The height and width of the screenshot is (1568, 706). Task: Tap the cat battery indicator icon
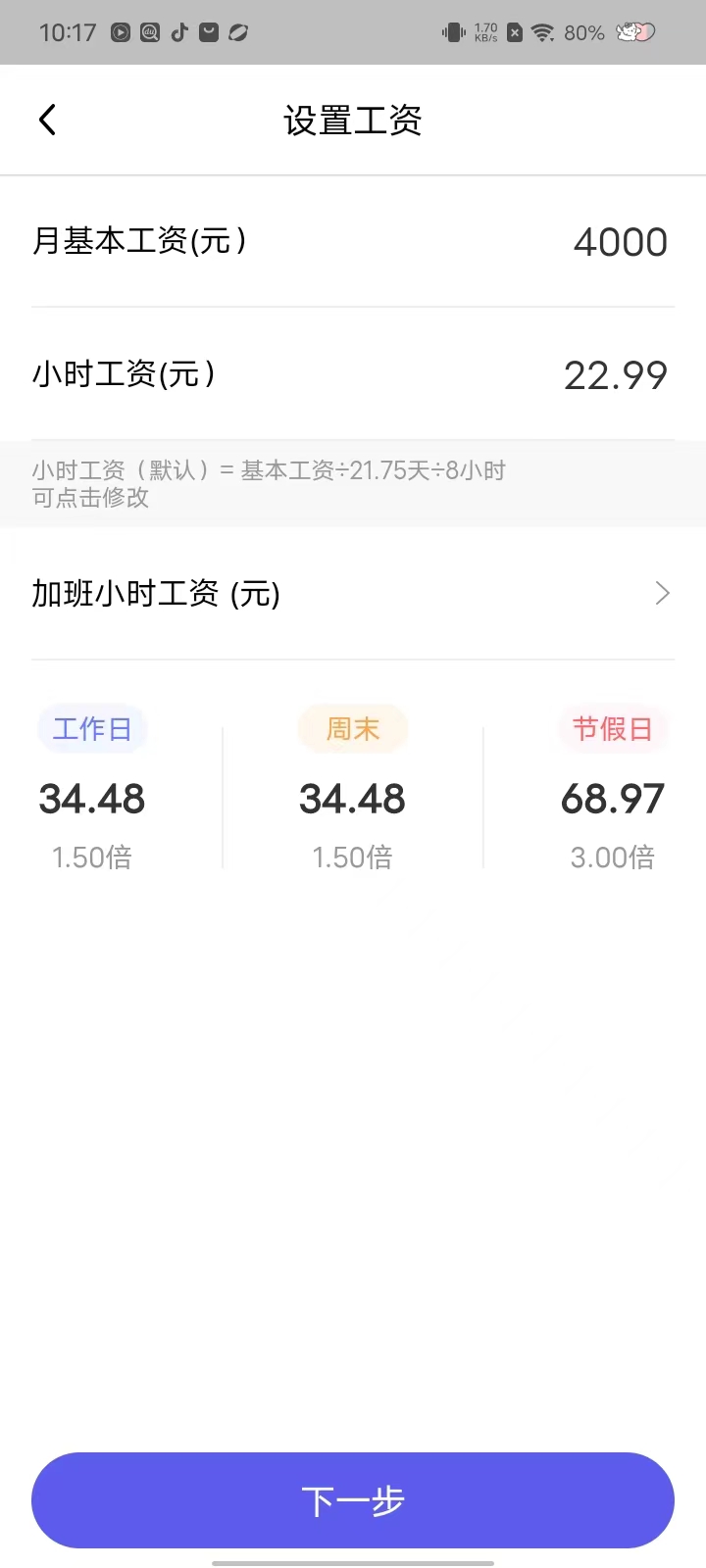635,31
